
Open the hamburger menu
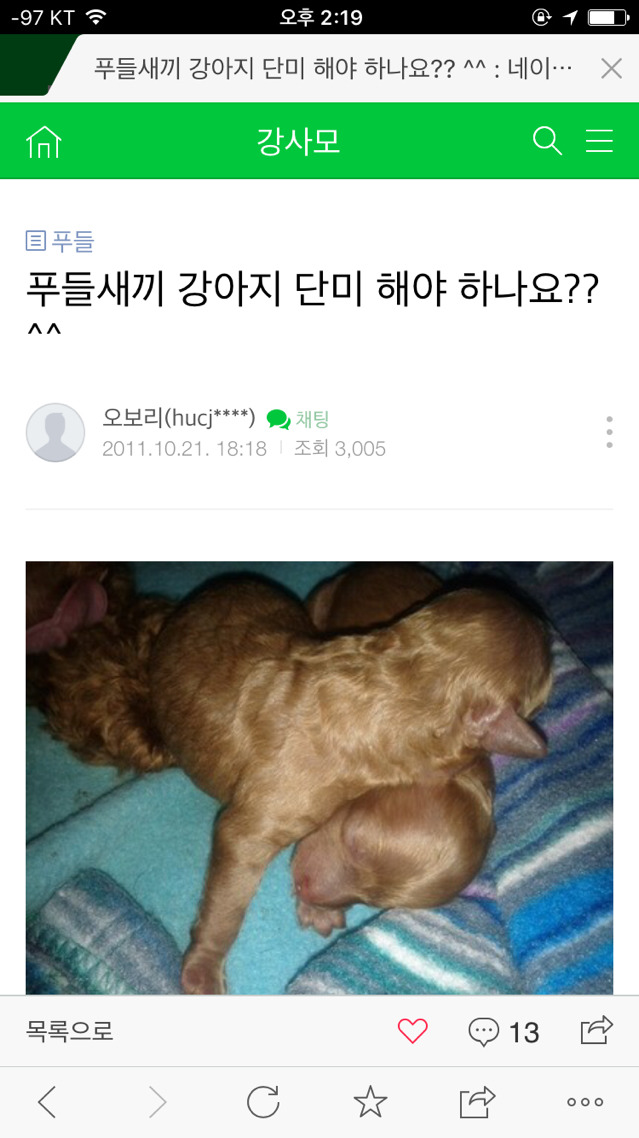[x=599, y=141]
